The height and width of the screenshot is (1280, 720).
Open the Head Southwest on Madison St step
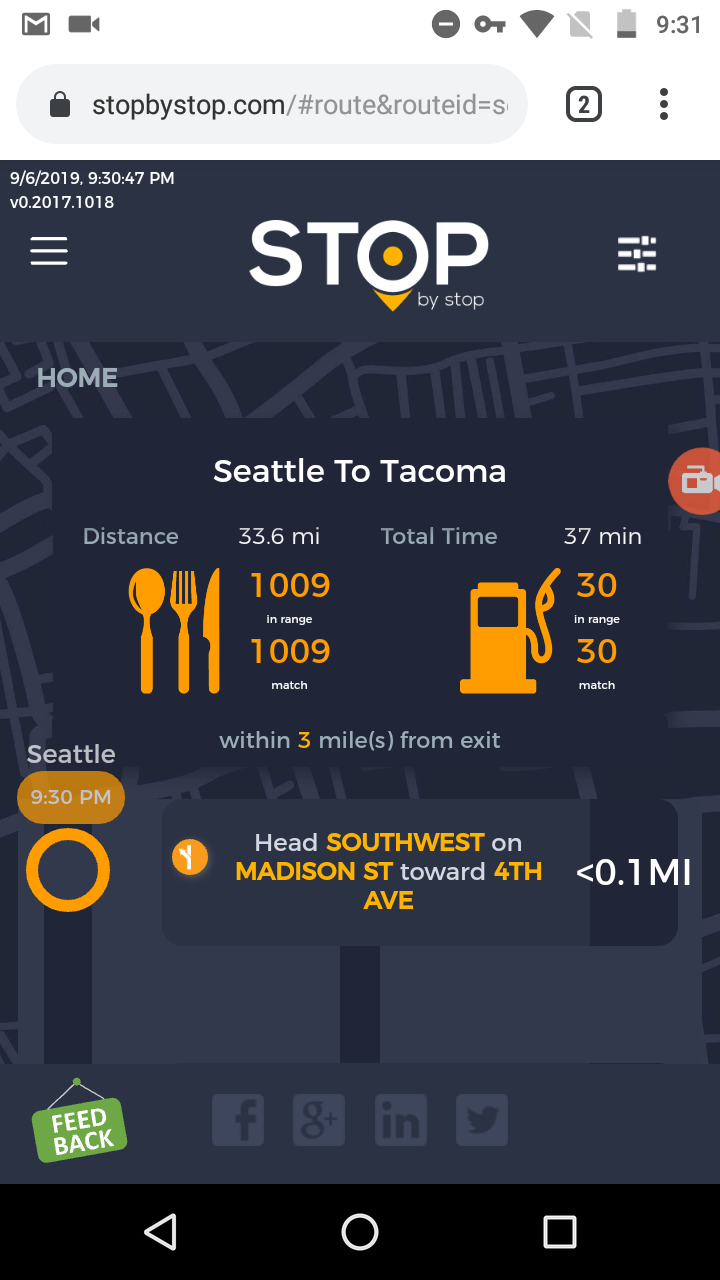point(420,872)
